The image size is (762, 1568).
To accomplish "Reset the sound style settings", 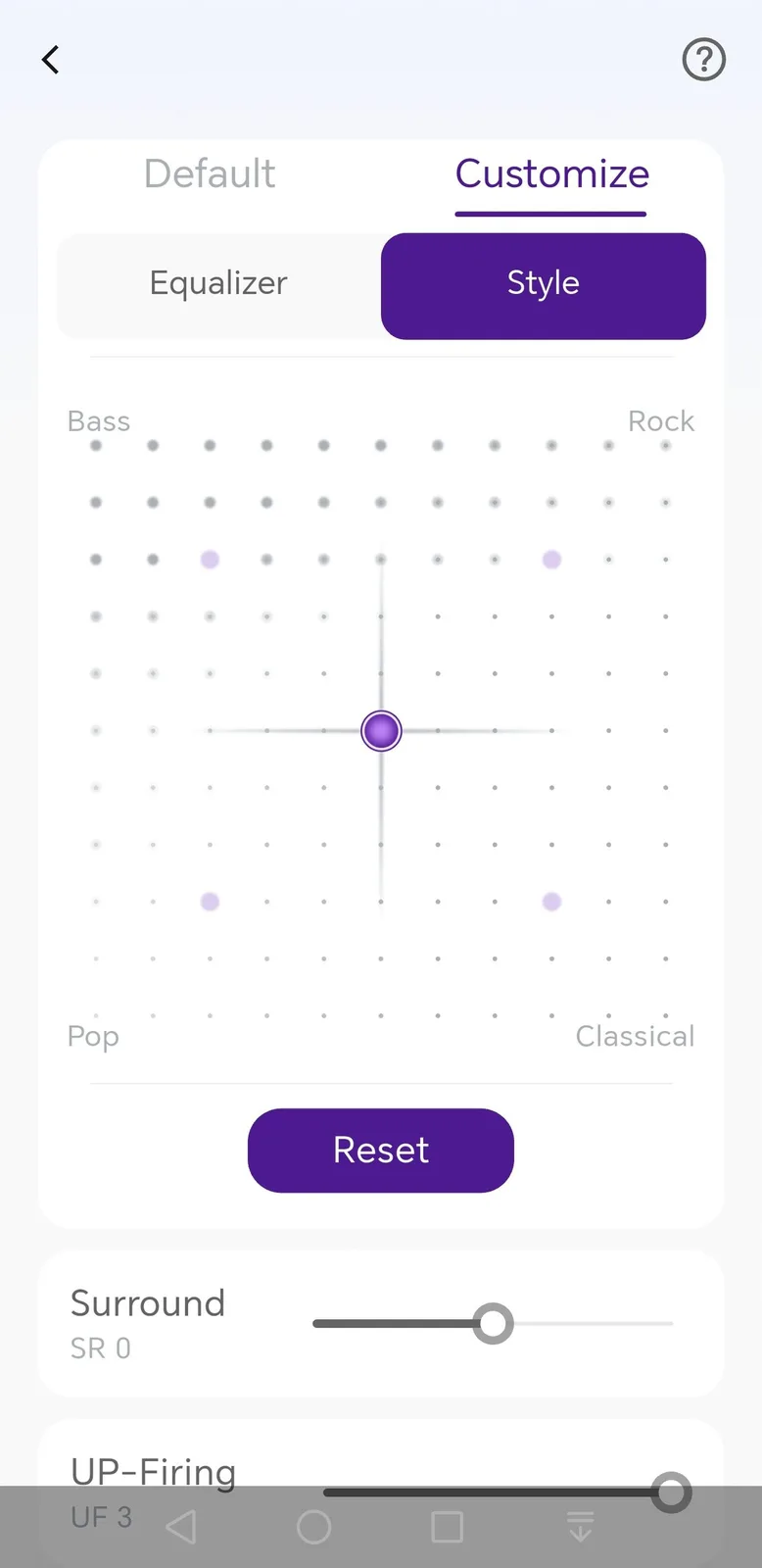I will click(x=381, y=1150).
